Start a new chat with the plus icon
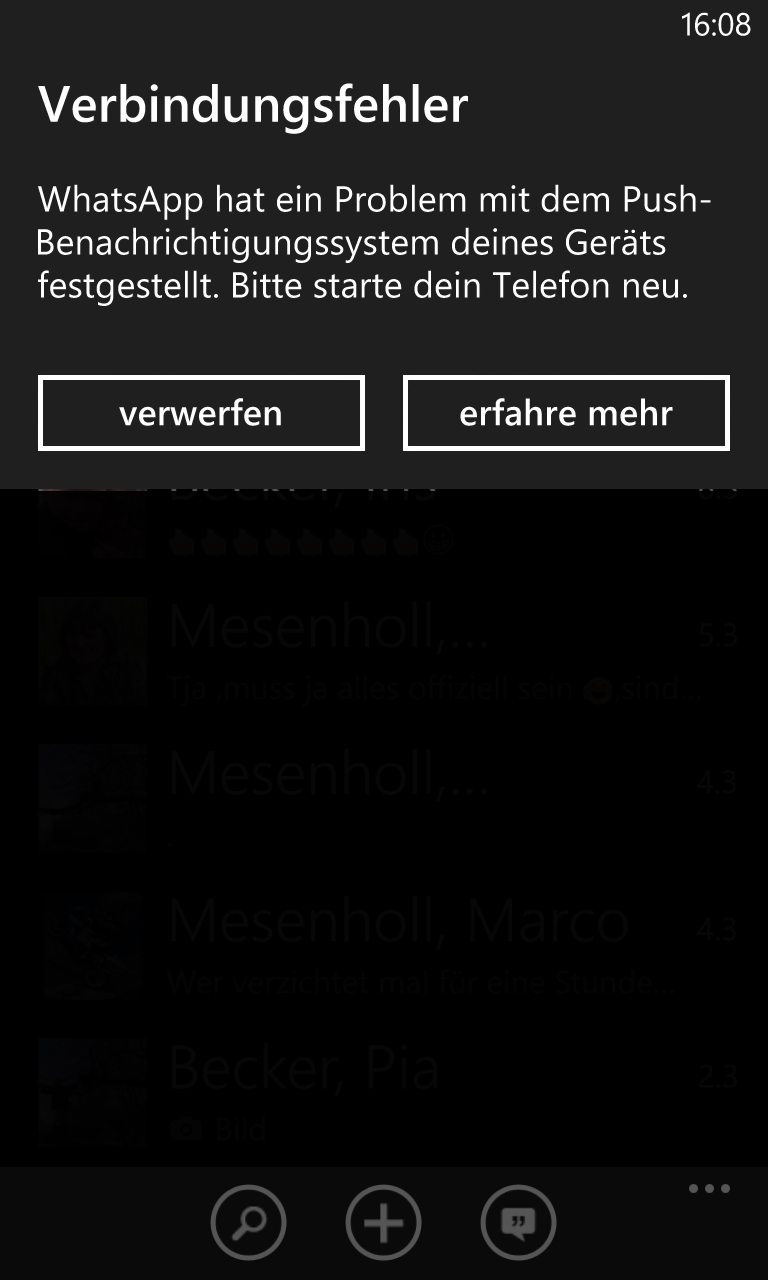This screenshot has width=768, height=1280. coord(384,1222)
